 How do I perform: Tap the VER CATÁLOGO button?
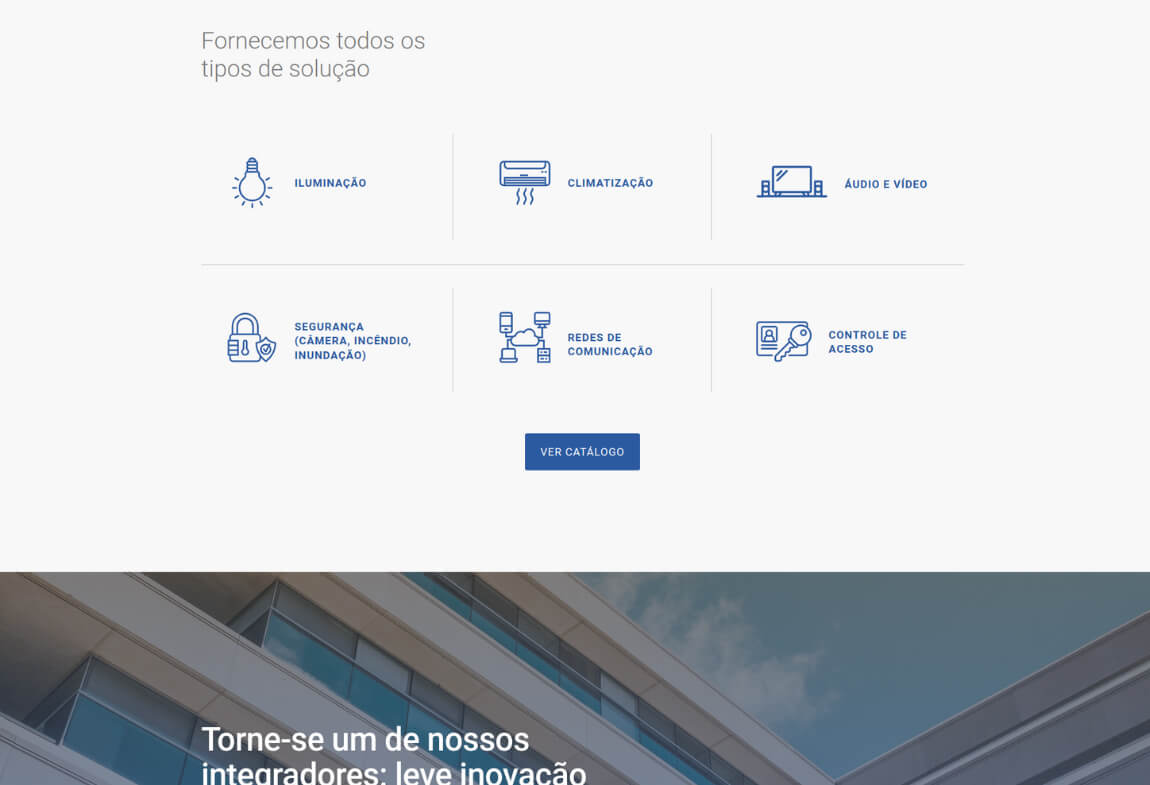click(582, 452)
